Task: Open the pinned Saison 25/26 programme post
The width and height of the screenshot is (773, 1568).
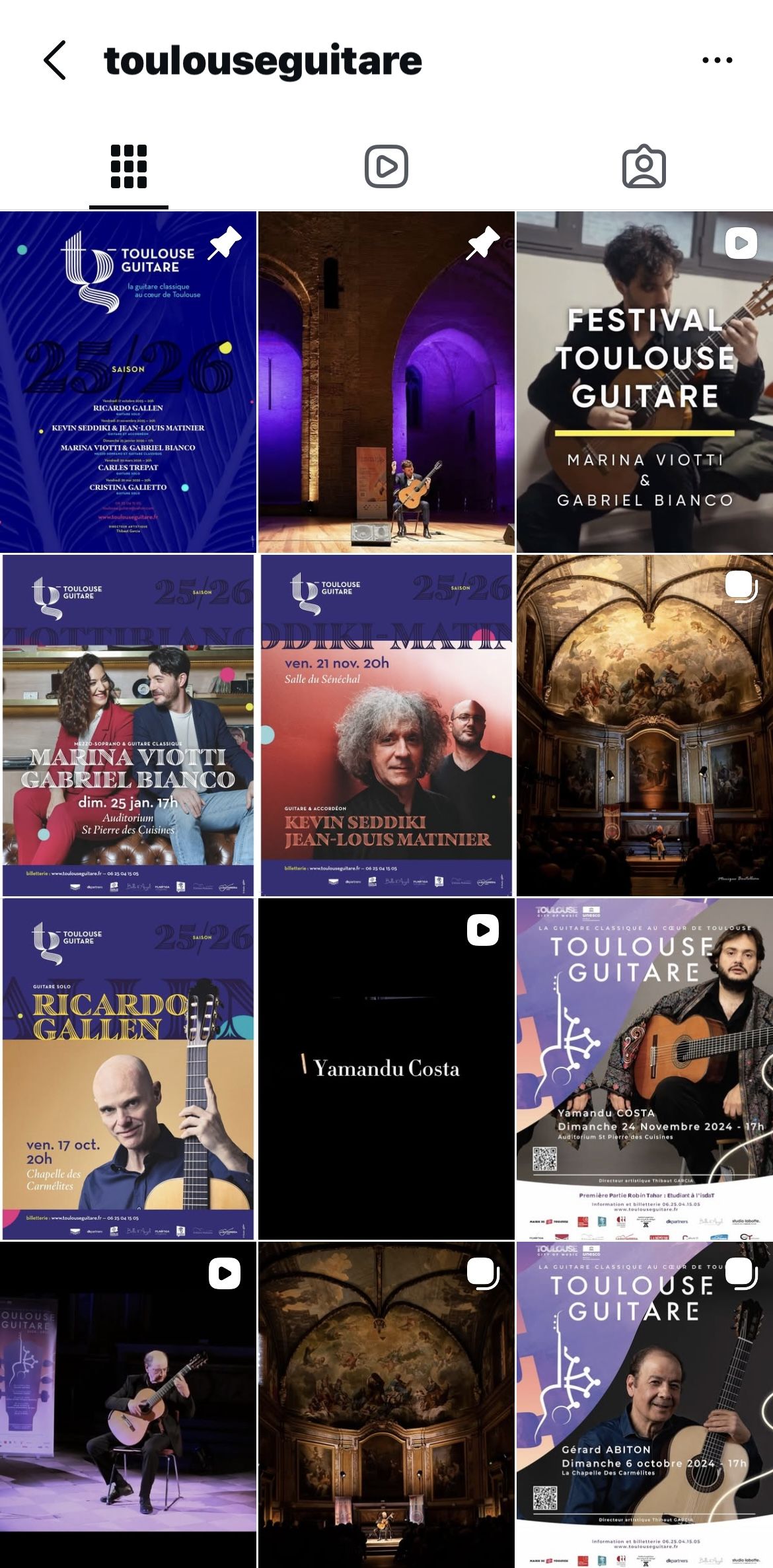Action: (128, 382)
